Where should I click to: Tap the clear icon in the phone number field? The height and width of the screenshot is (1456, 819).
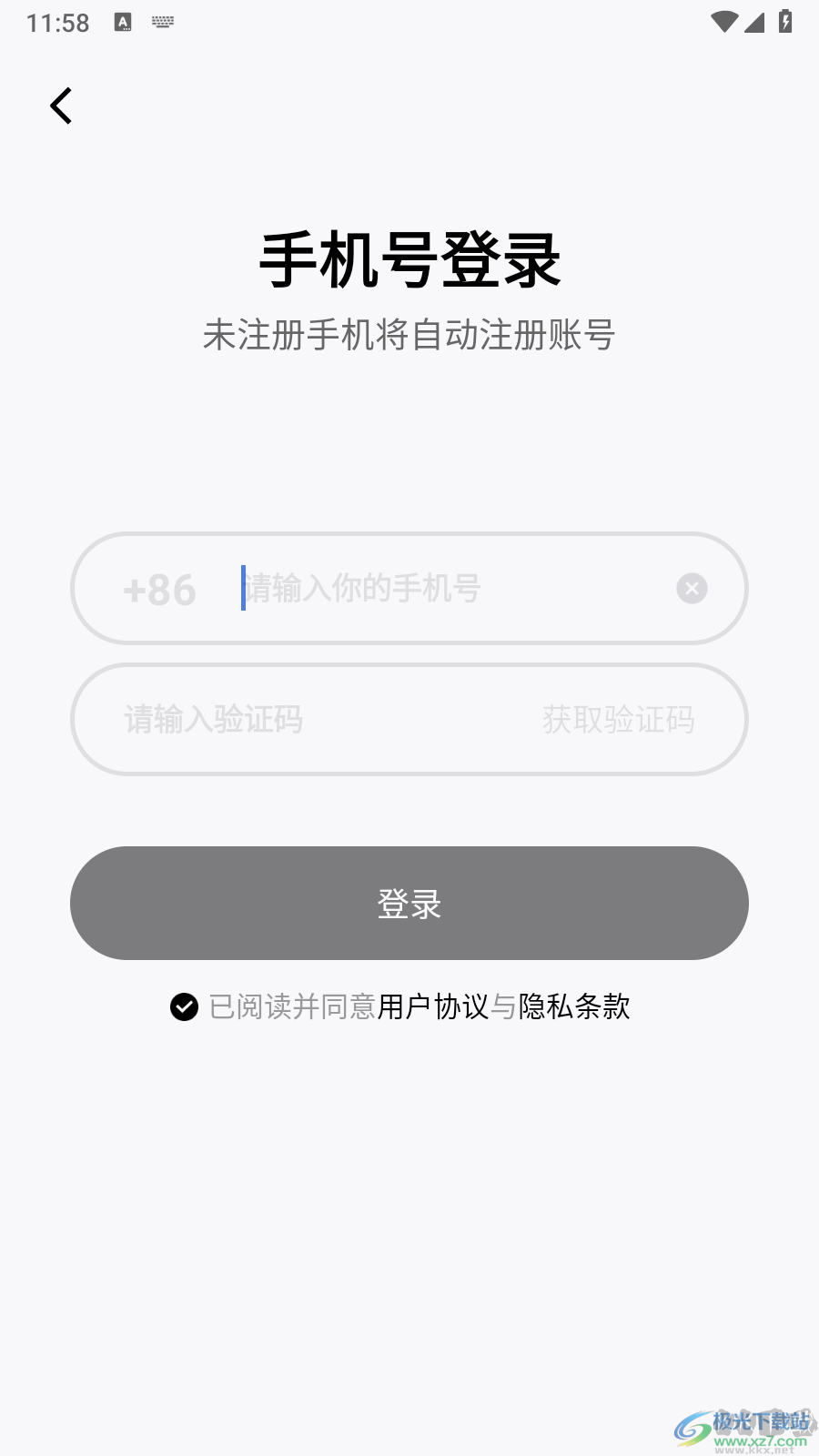[x=692, y=589]
